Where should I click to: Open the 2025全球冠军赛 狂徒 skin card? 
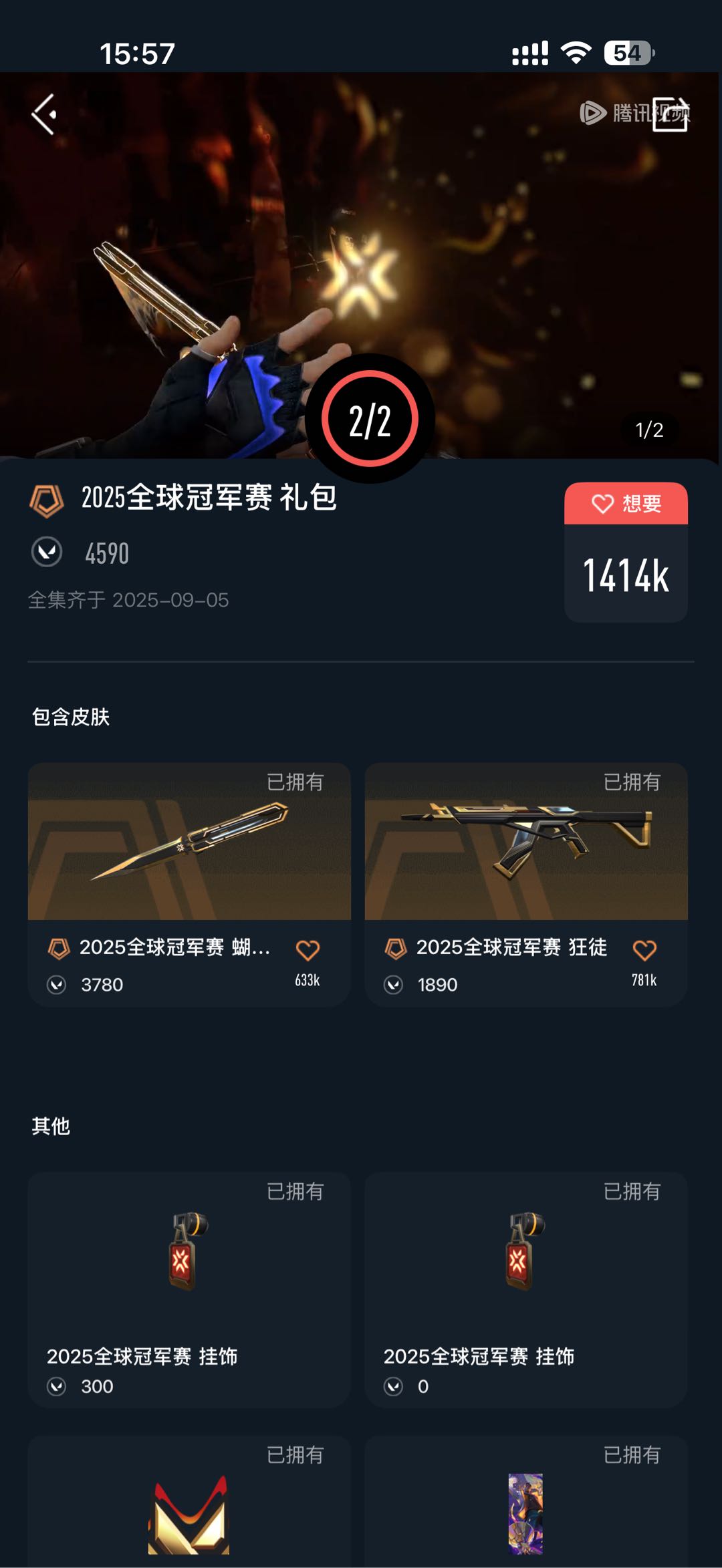(526, 884)
